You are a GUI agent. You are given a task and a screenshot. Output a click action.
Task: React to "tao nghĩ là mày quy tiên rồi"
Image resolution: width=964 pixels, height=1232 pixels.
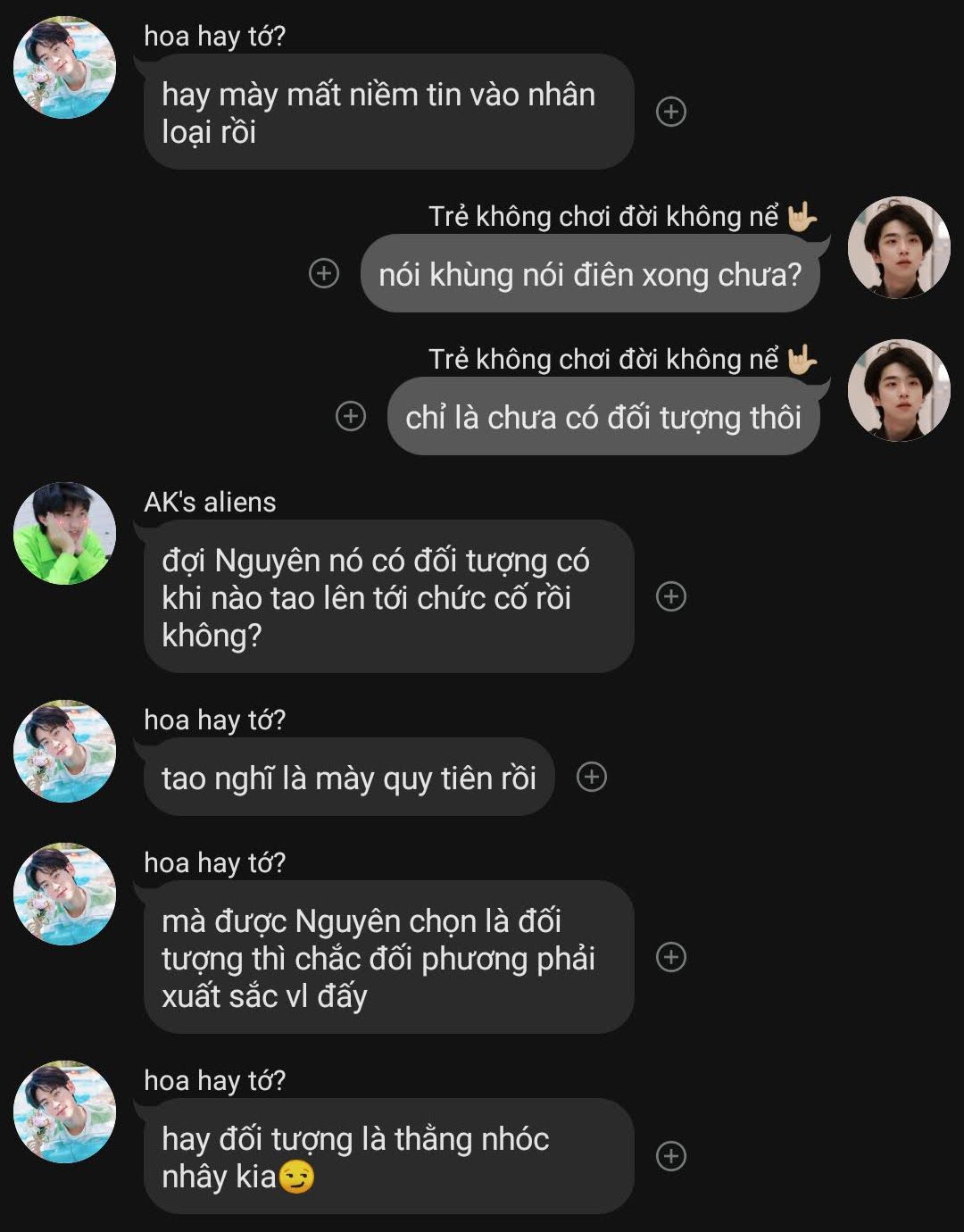tap(592, 777)
